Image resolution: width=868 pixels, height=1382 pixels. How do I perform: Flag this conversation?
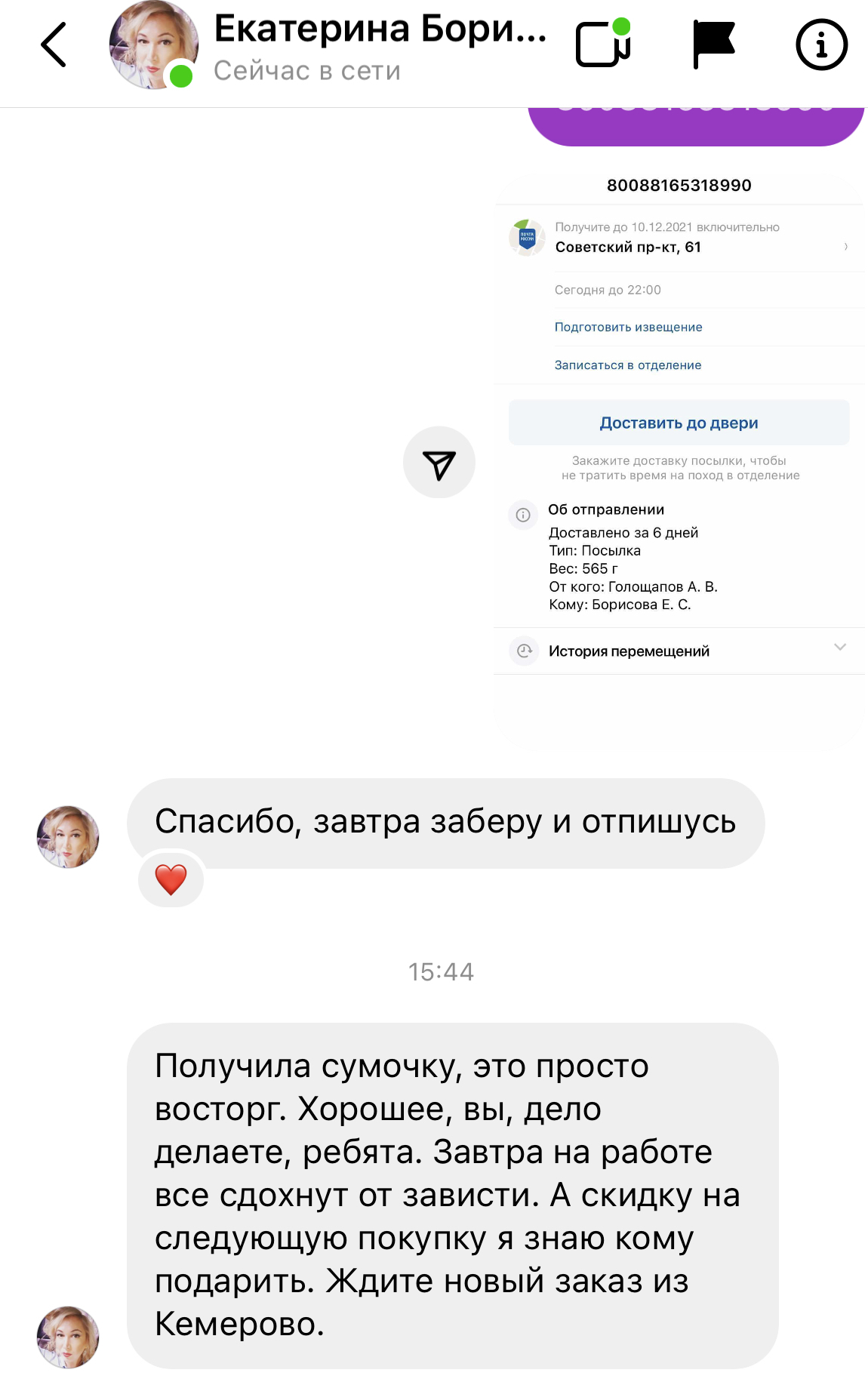pos(713,45)
